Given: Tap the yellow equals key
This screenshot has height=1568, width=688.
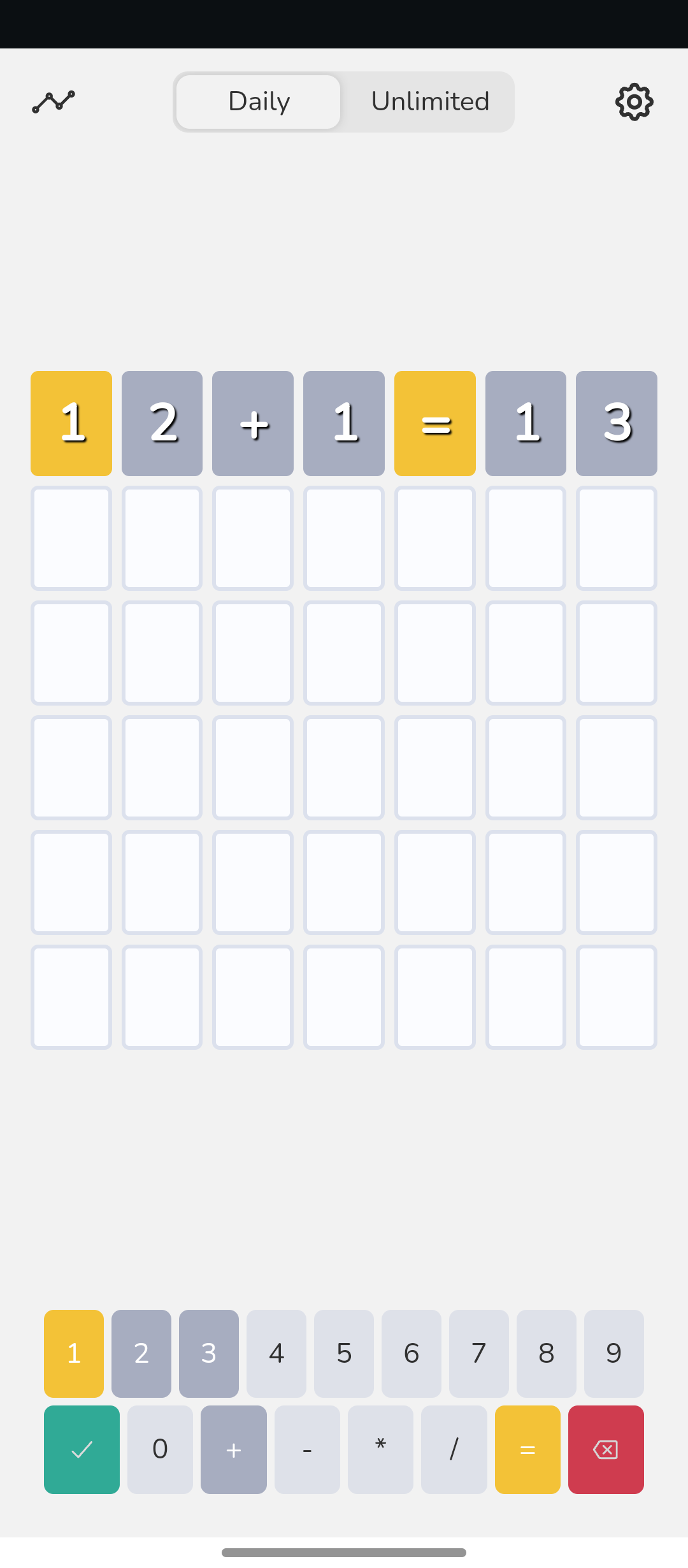Looking at the screenshot, I should tap(527, 1449).
